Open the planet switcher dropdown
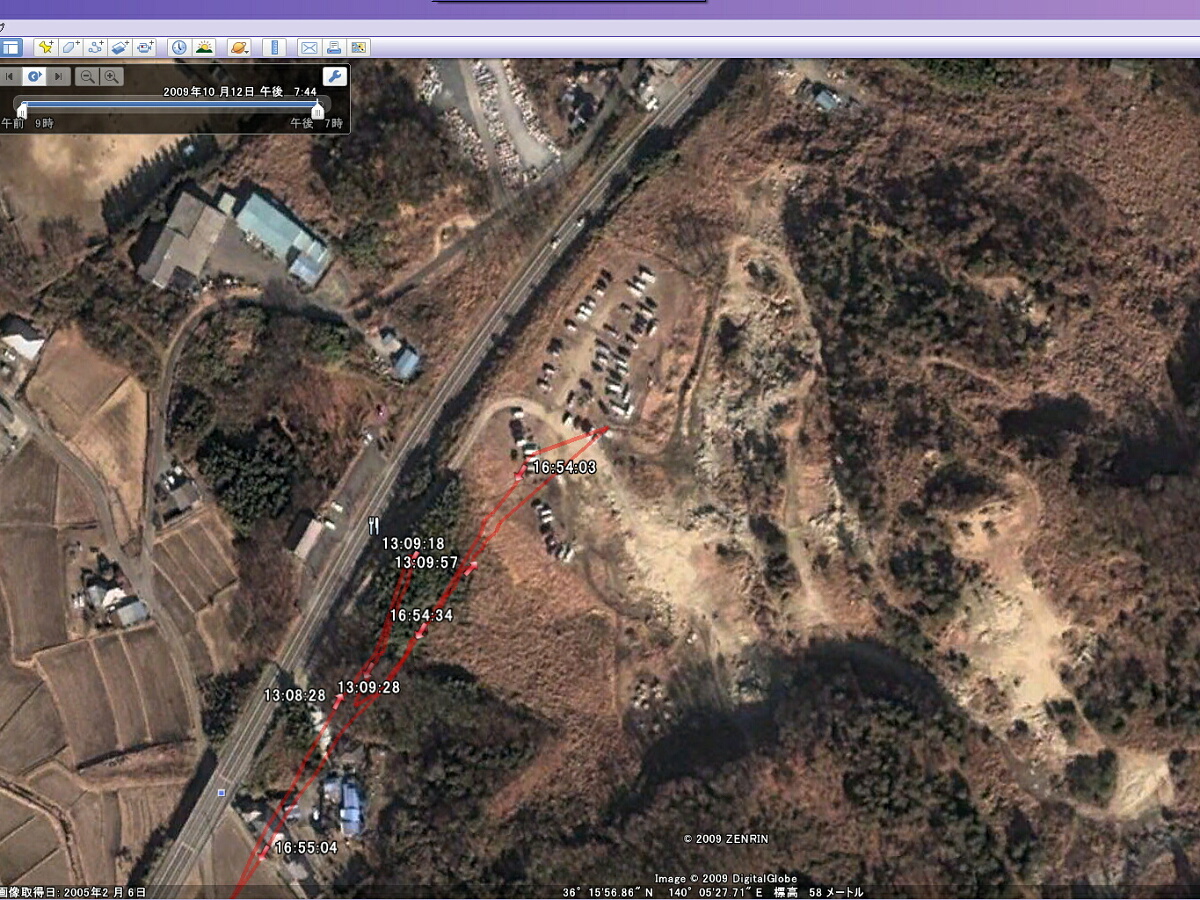The height and width of the screenshot is (900, 1200). [238, 47]
